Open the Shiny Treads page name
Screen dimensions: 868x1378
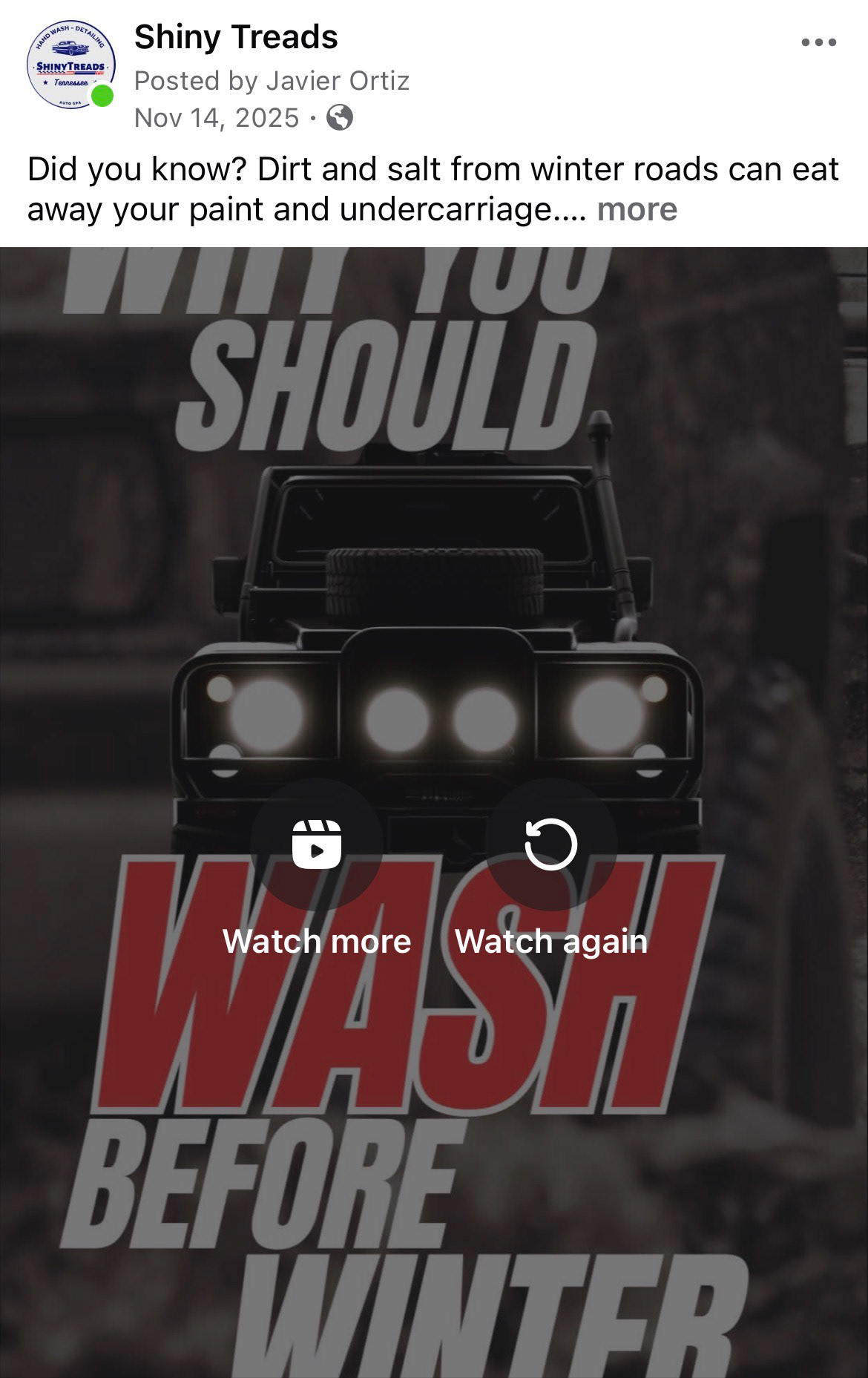[x=236, y=37]
